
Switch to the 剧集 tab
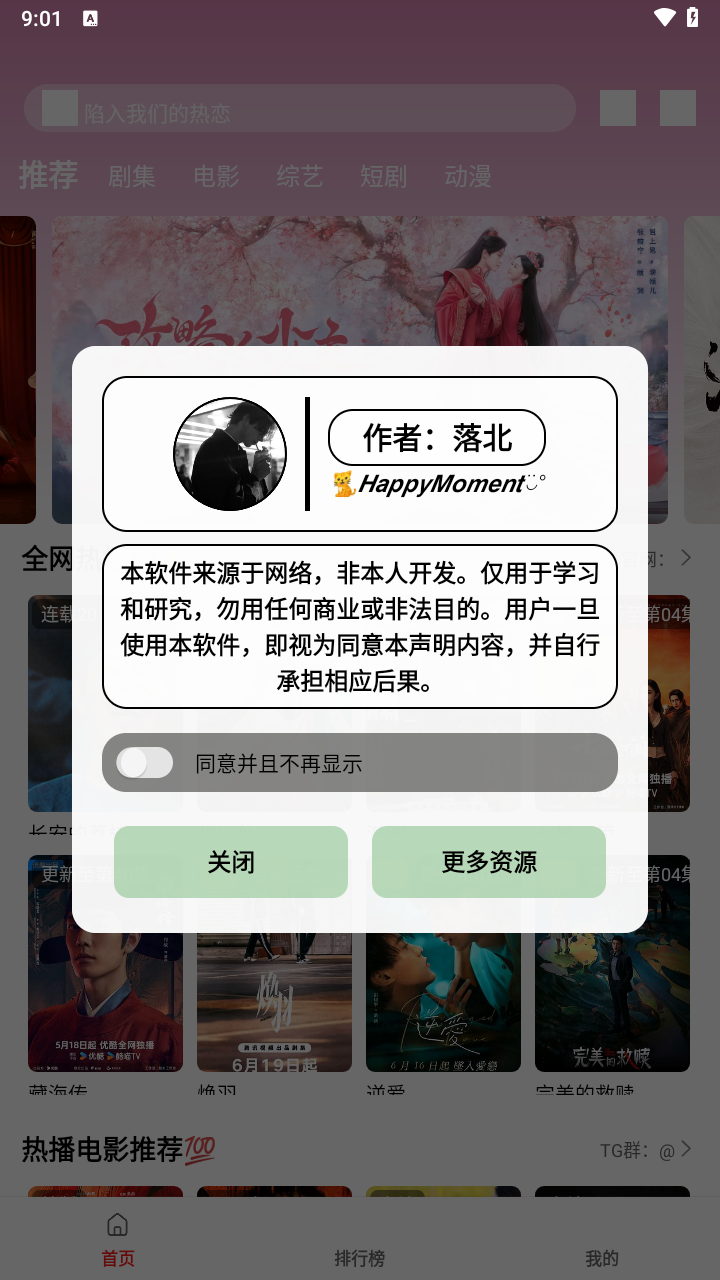click(131, 176)
